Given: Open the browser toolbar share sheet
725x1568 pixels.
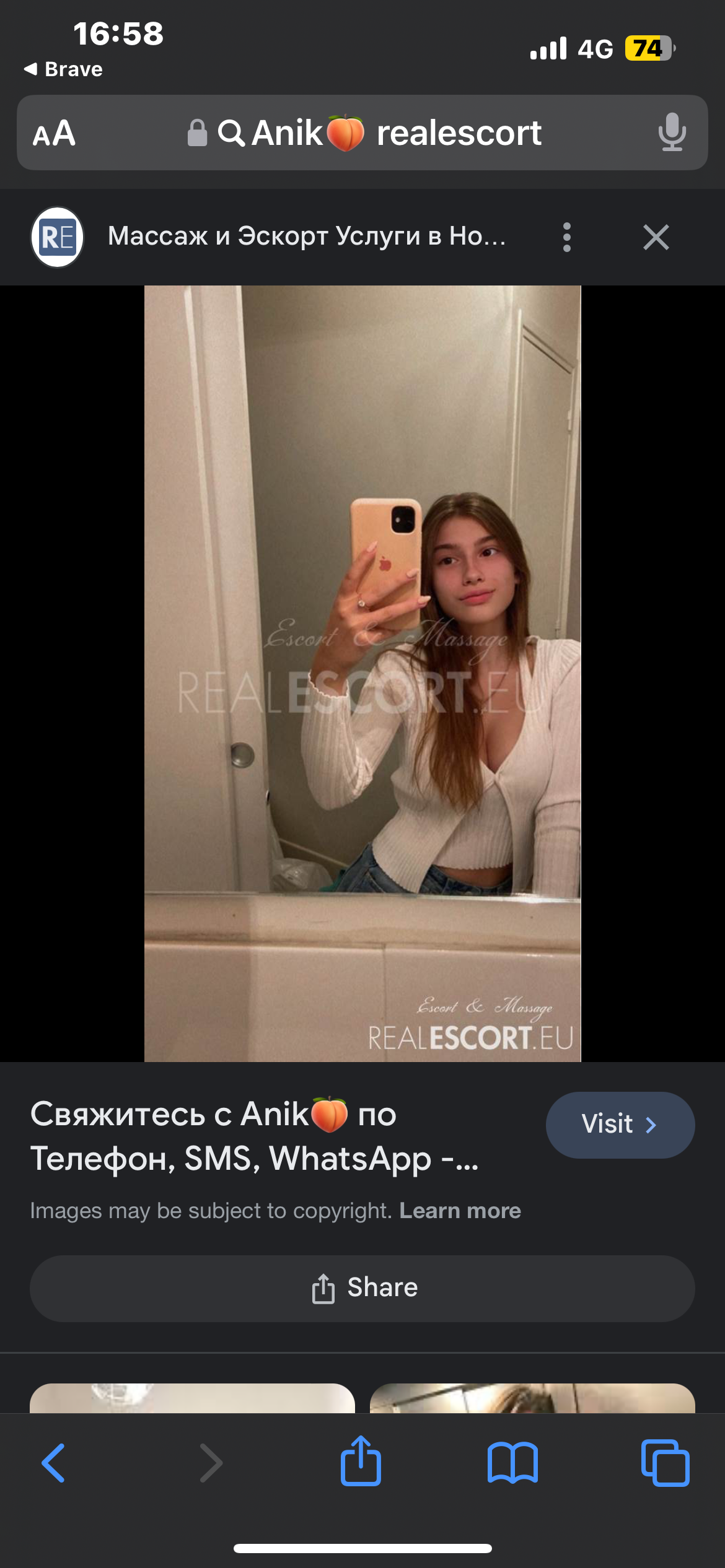Looking at the screenshot, I should tap(361, 1461).
